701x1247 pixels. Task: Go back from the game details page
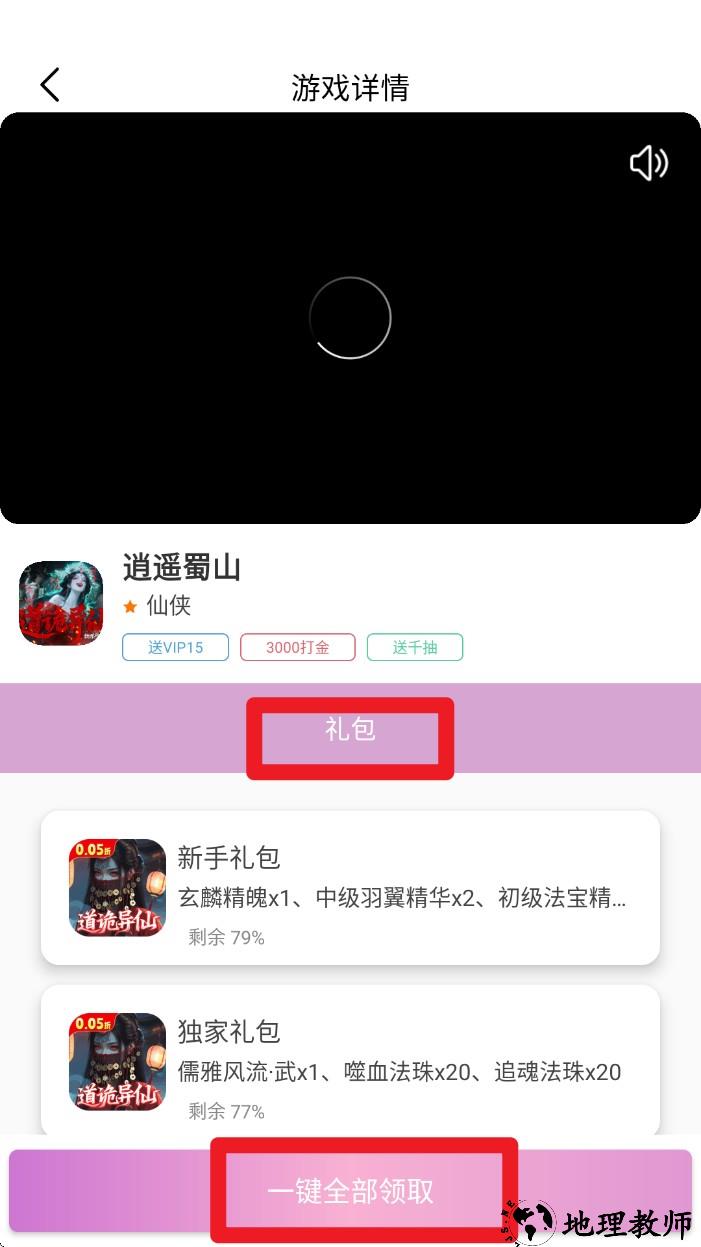(x=50, y=86)
